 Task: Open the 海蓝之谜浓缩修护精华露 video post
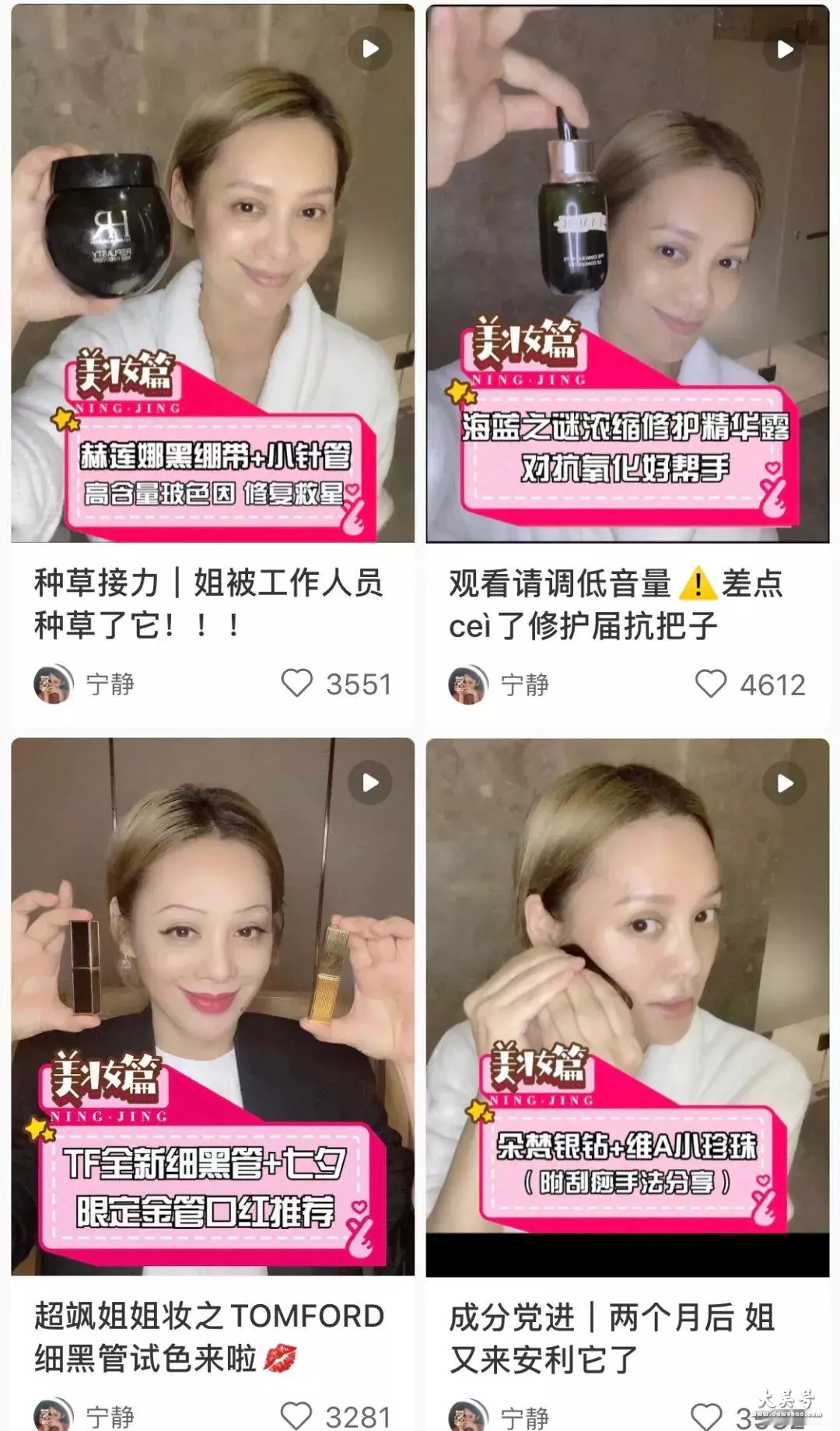pyautogui.click(x=628, y=273)
